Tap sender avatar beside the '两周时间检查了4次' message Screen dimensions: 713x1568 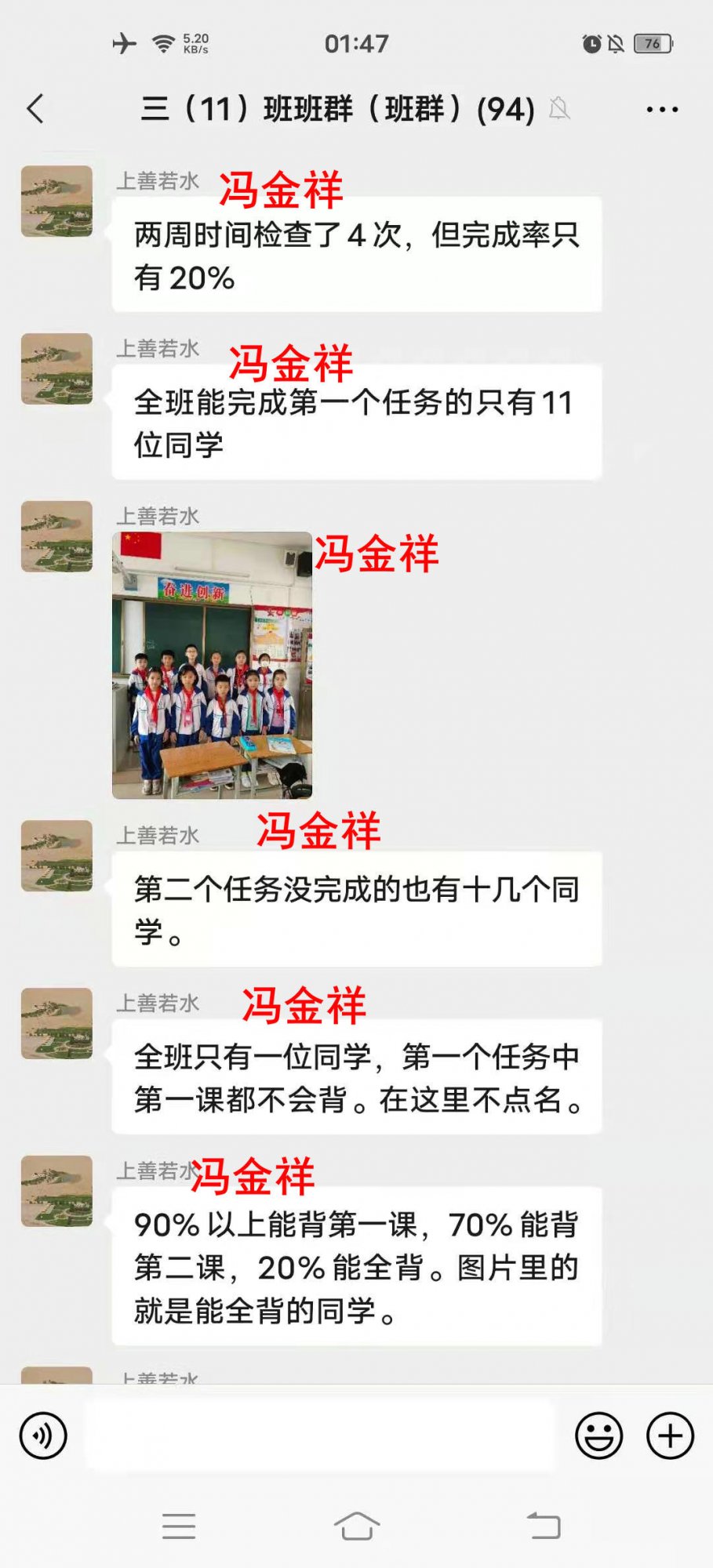point(56,201)
